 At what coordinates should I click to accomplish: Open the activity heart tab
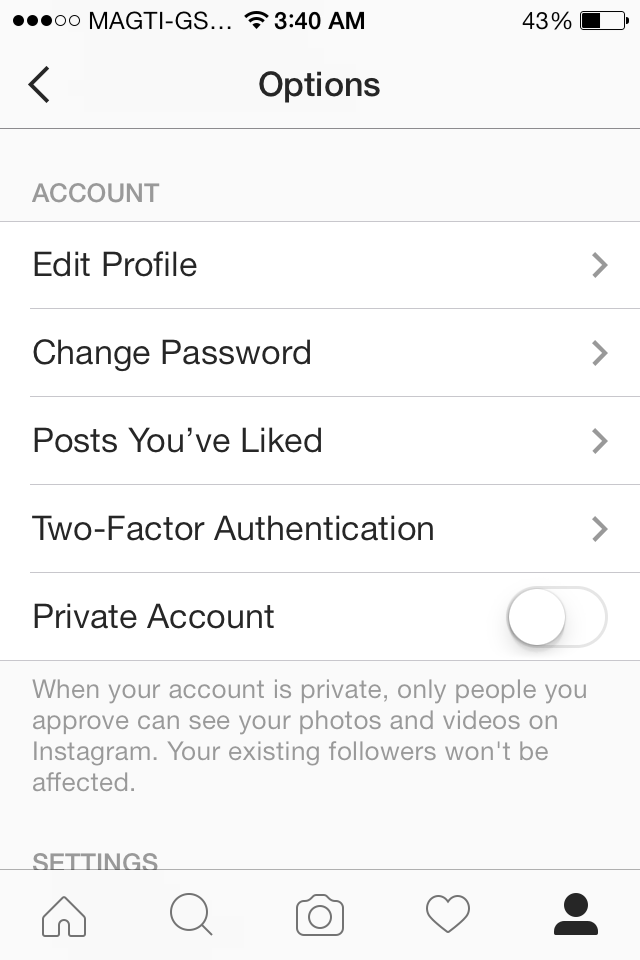(447, 915)
